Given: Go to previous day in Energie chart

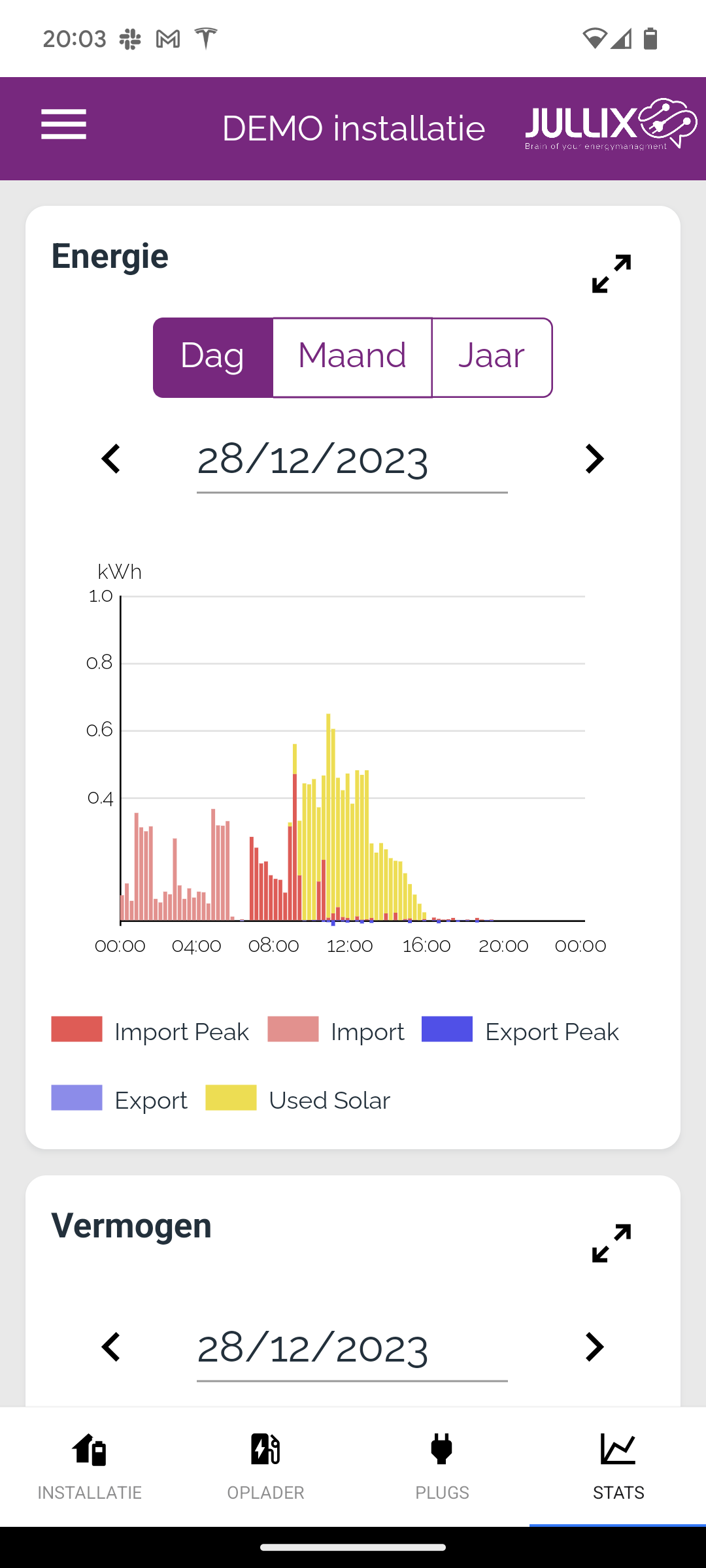Looking at the screenshot, I should (111, 459).
